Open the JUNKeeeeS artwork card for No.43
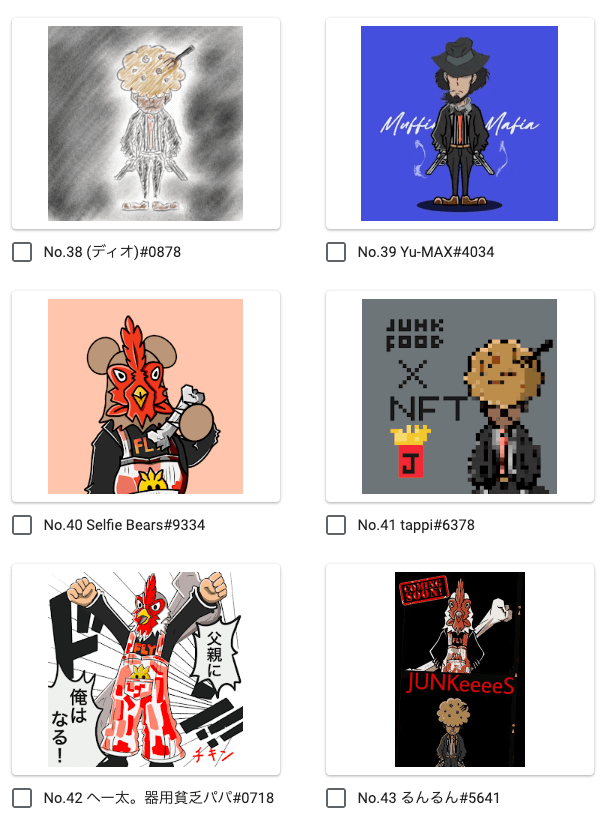610x826 pixels. (459, 669)
